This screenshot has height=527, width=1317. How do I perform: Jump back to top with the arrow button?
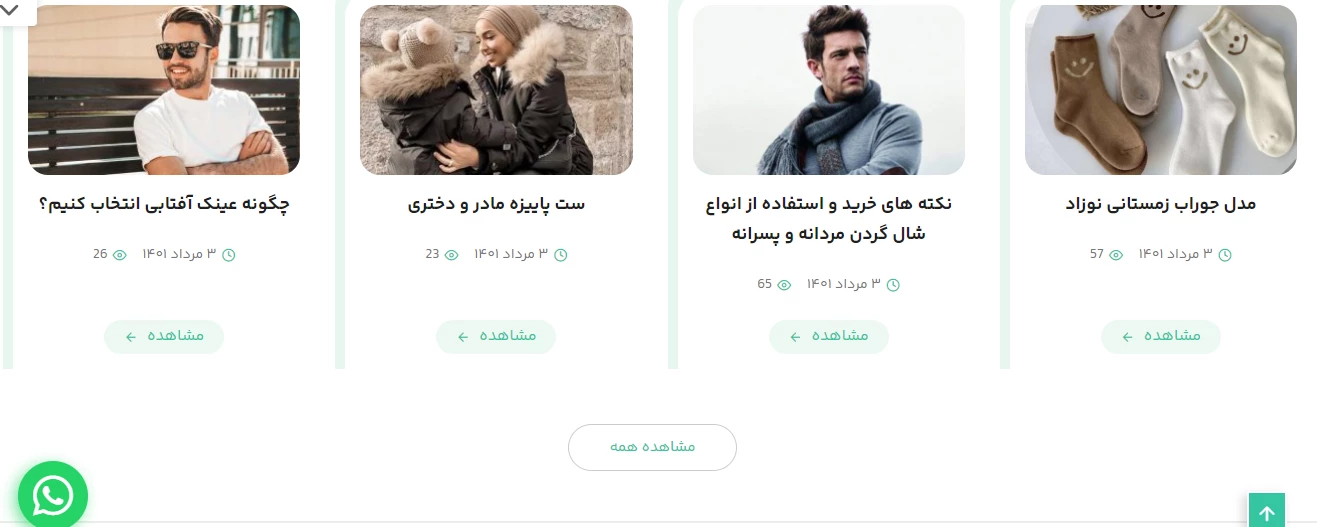(x=1266, y=511)
